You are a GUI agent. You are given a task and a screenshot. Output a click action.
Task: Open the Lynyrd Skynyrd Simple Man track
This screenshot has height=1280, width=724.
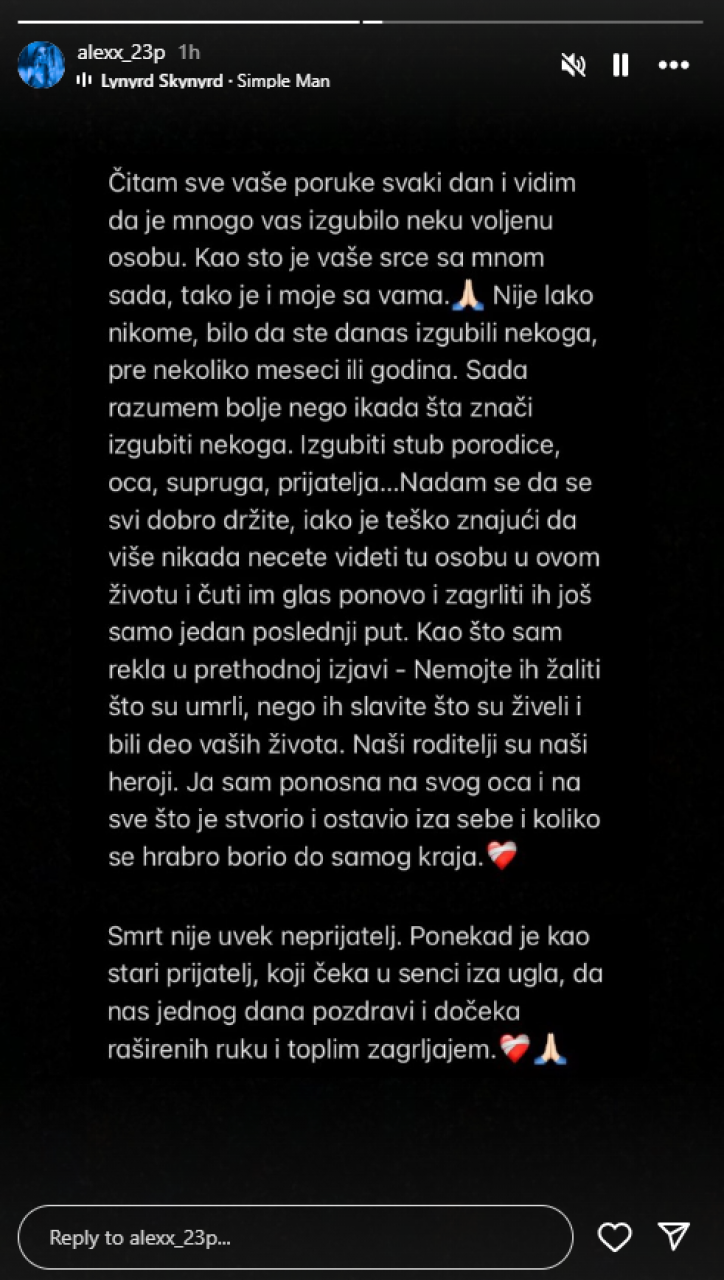215,81
